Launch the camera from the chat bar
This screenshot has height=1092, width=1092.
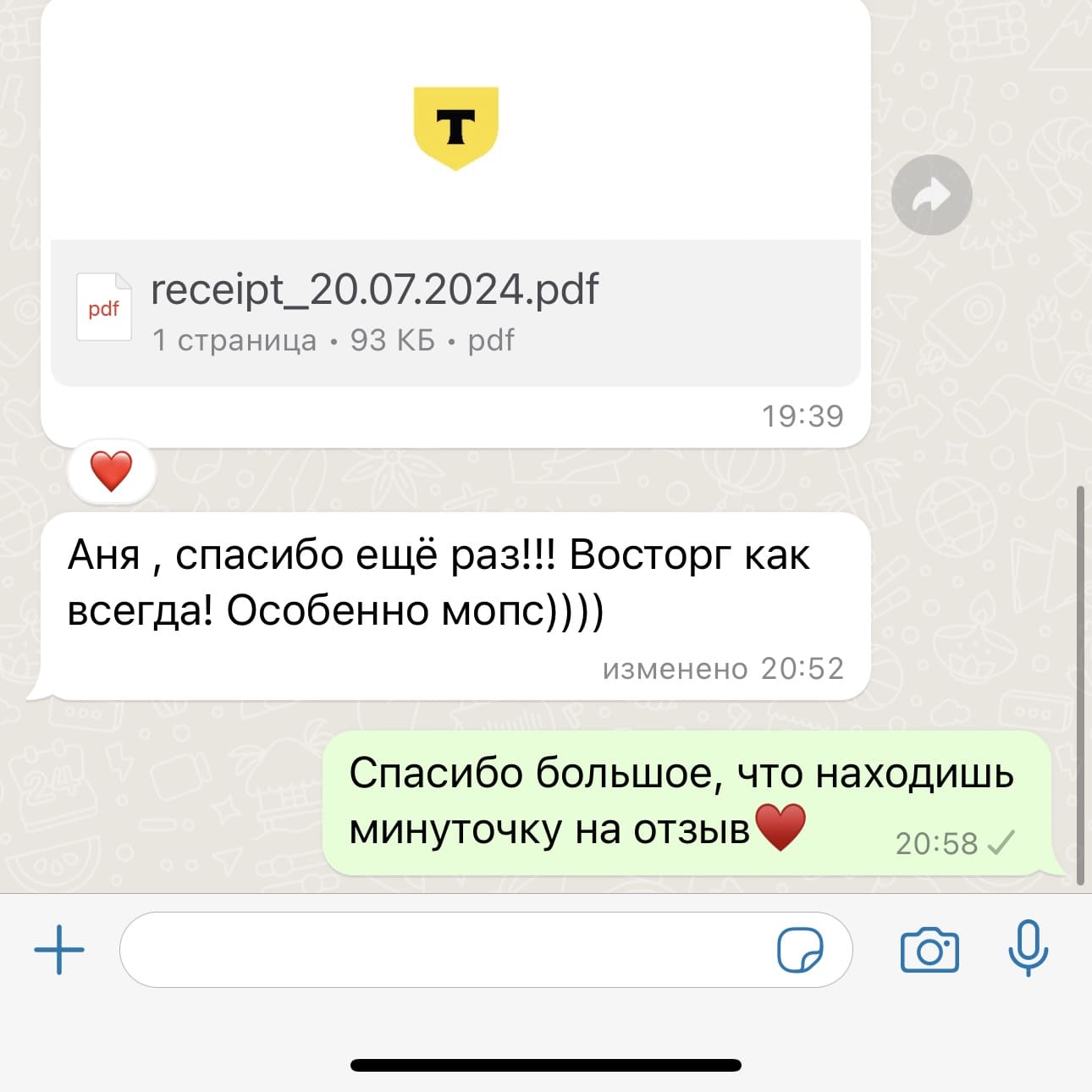(929, 950)
